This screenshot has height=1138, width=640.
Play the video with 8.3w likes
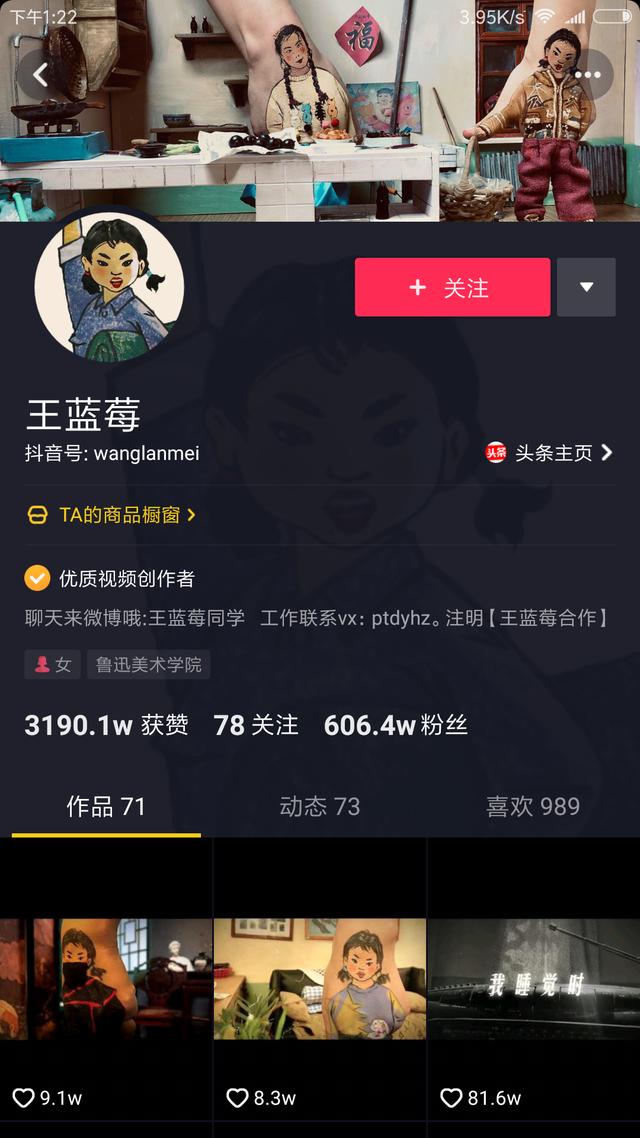pos(320,980)
